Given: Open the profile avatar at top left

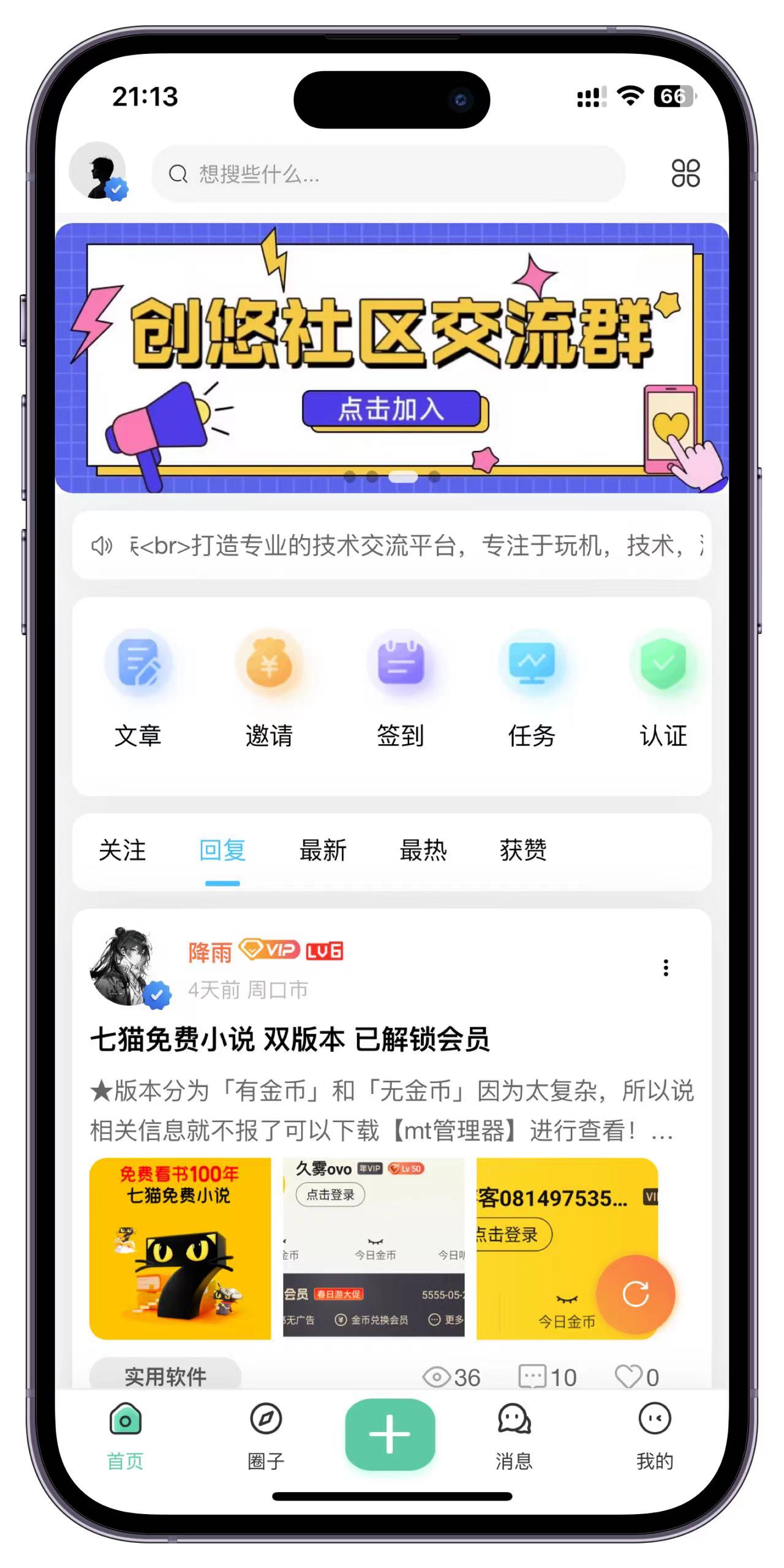Looking at the screenshot, I should pos(99,171).
